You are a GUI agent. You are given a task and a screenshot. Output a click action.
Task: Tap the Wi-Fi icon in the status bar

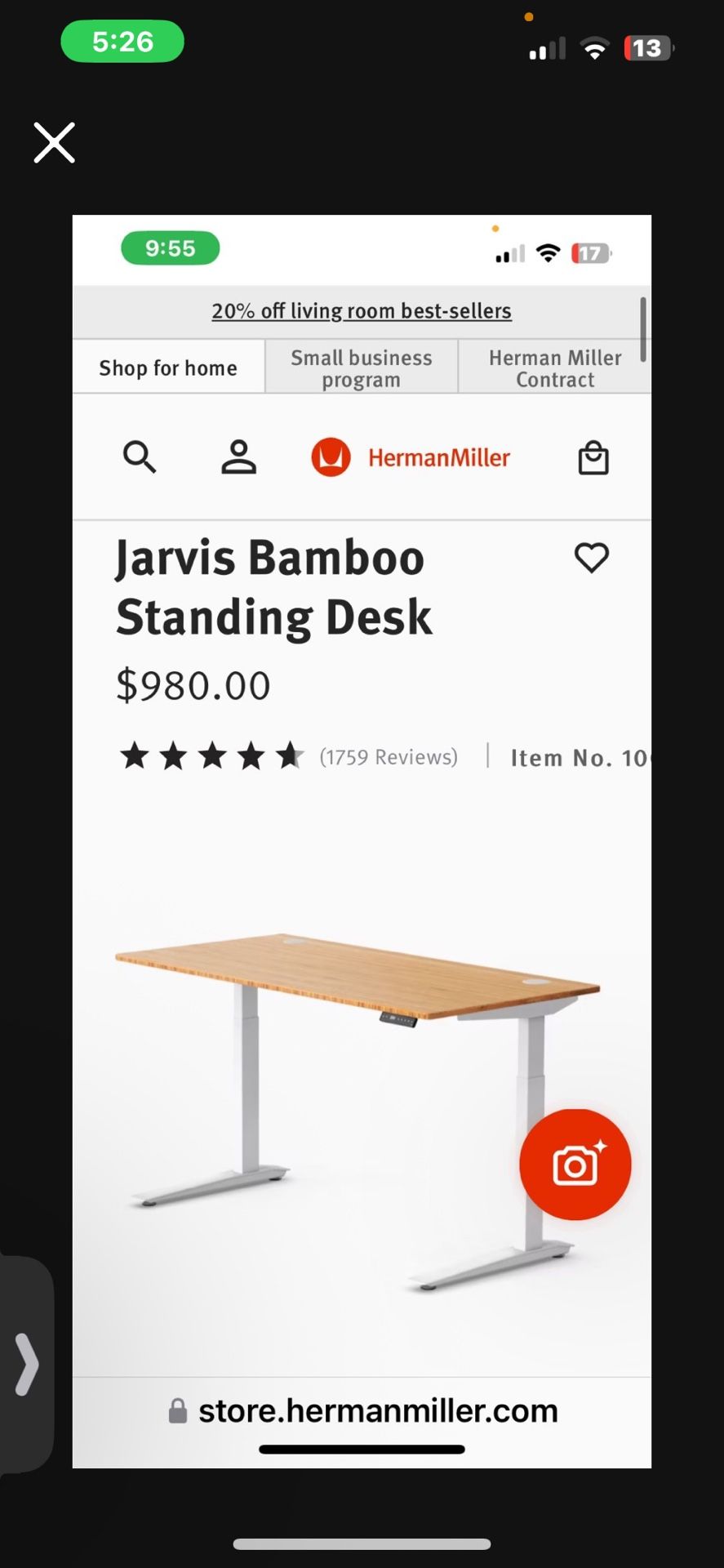(594, 47)
